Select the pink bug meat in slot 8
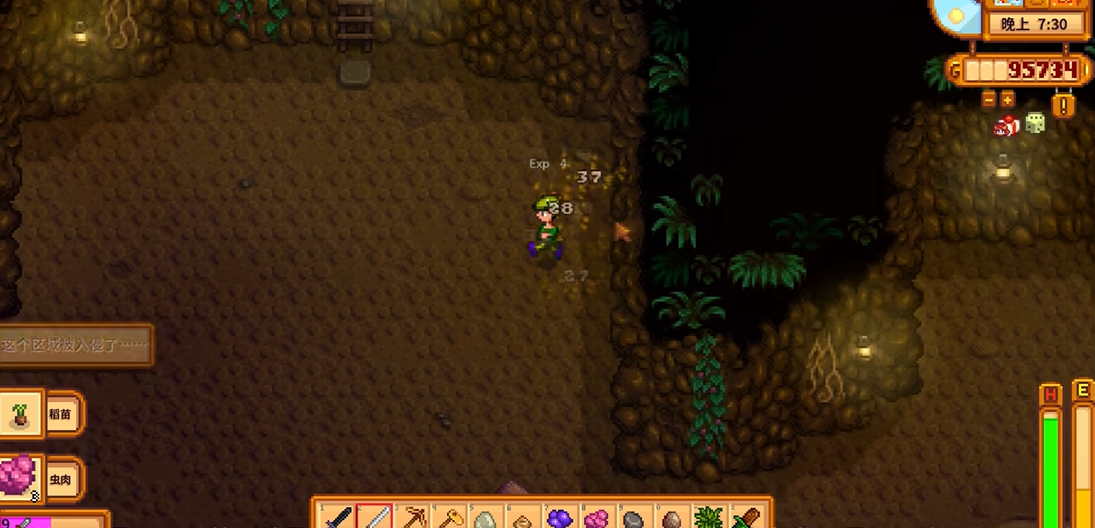1095x528 pixels. point(597,518)
